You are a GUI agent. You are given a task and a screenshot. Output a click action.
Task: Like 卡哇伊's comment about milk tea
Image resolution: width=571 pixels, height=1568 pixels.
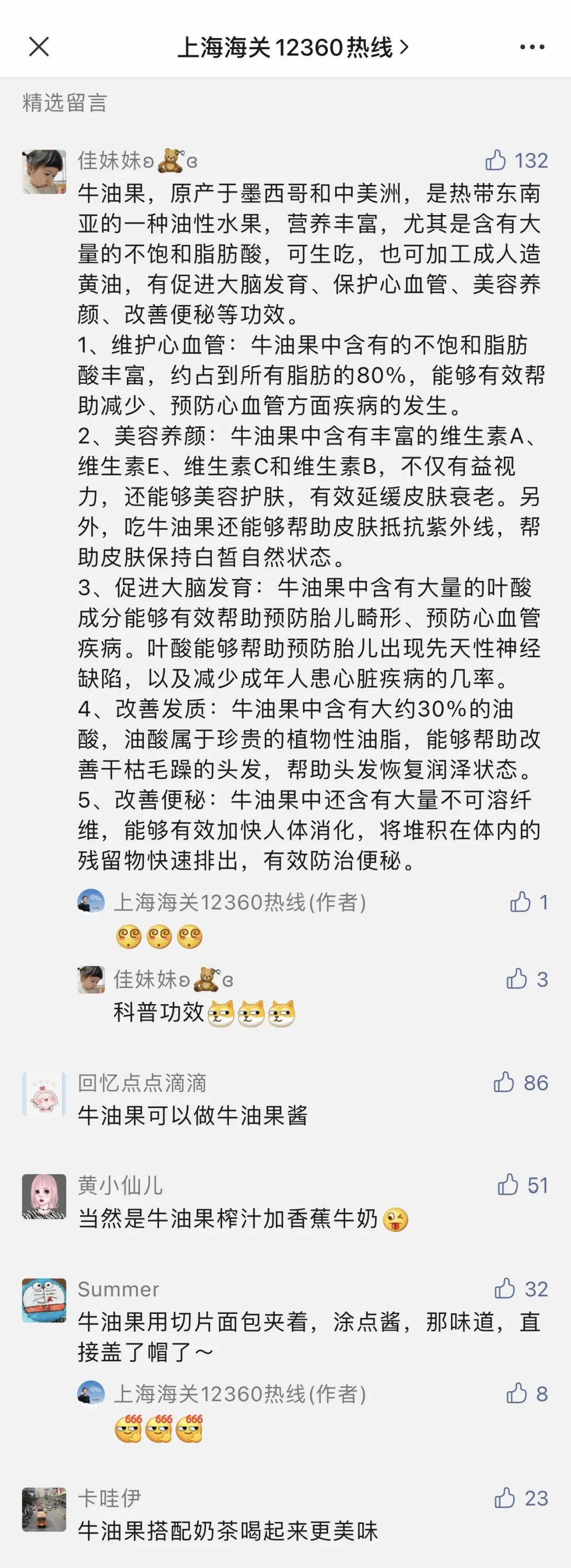point(504,1498)
